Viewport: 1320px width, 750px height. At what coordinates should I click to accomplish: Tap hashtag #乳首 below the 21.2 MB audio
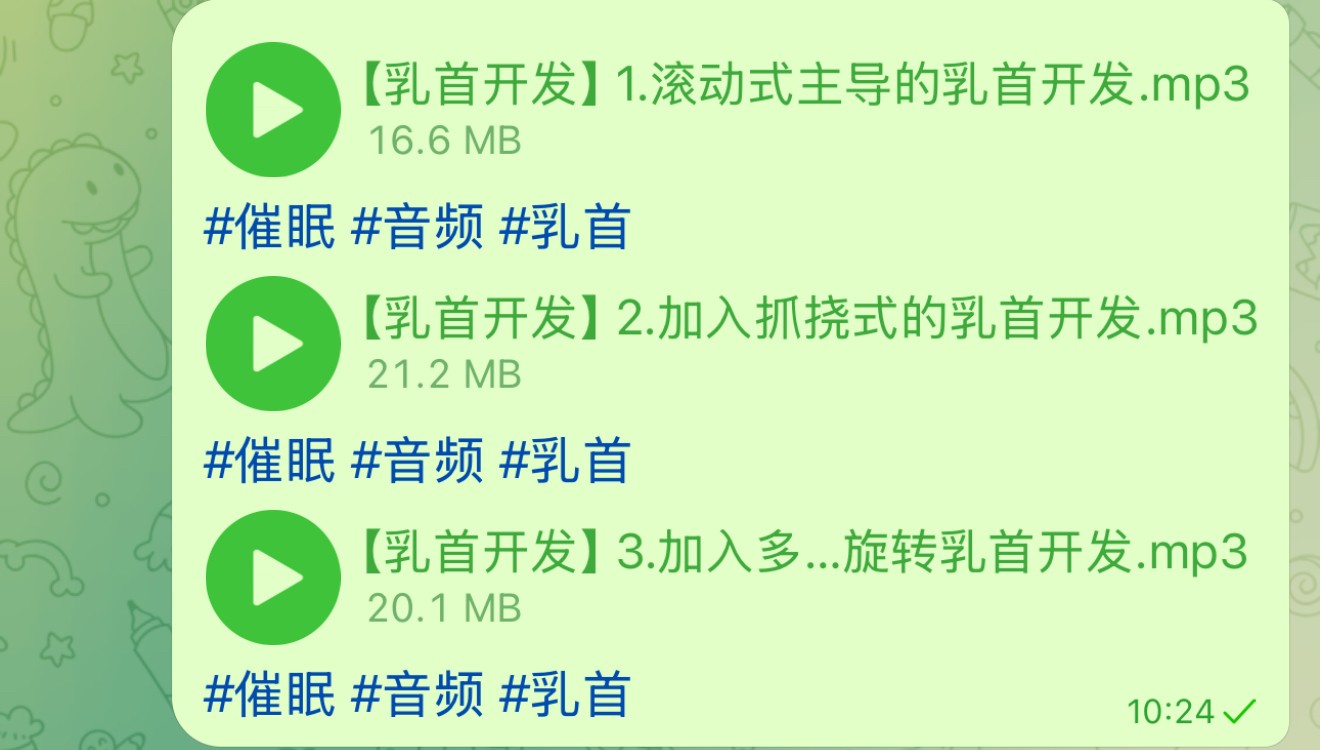click(565, 461)
